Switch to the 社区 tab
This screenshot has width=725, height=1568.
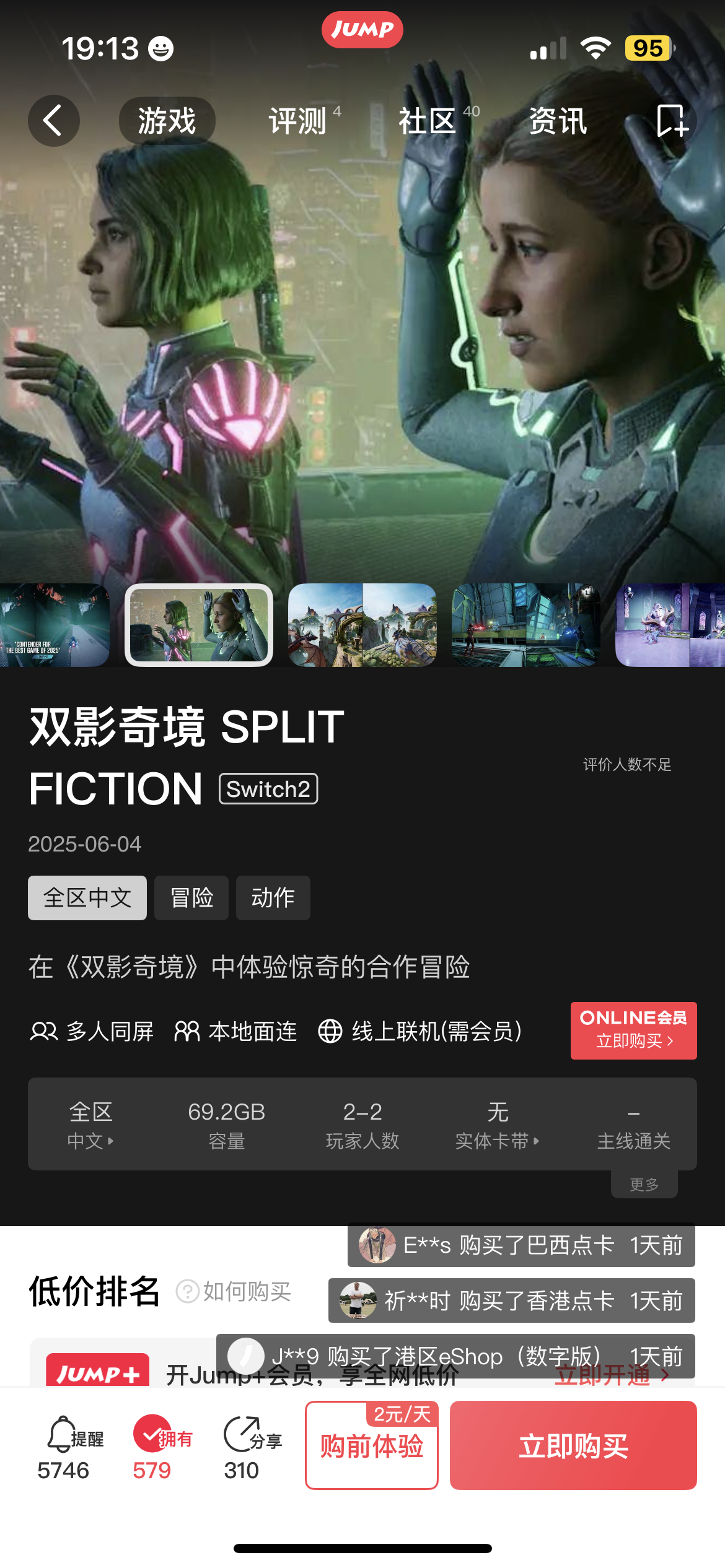click(x=428, y=121)
